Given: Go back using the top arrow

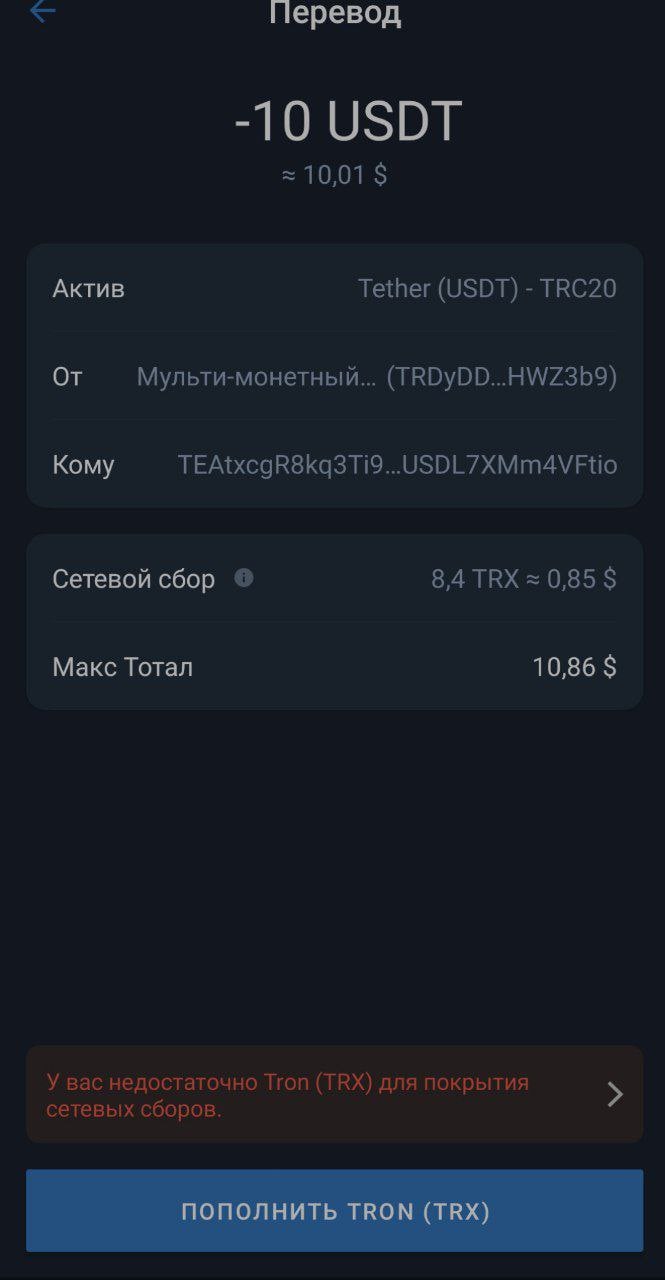Looking at the screenshot, I should pos(42,12).
